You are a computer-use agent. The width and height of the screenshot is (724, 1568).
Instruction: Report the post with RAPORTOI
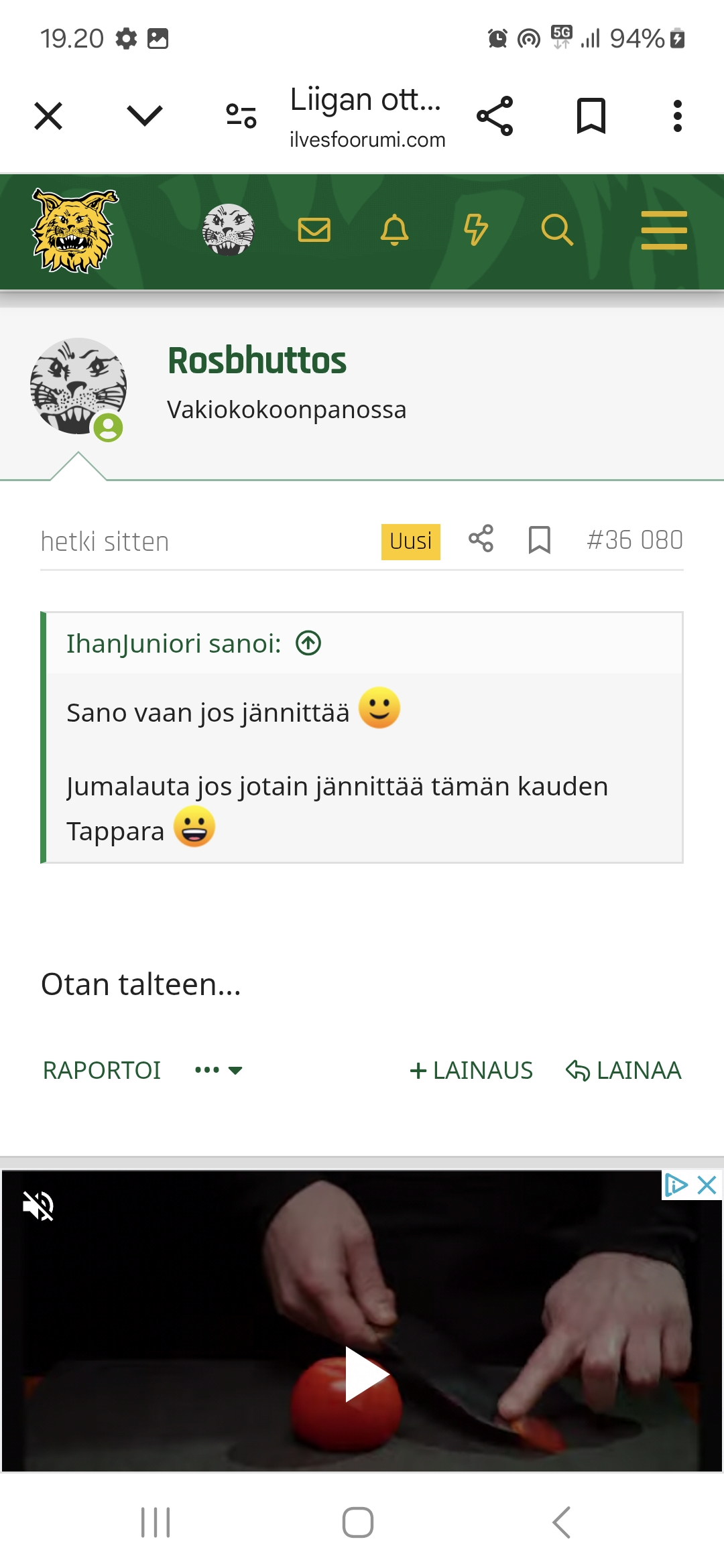point(102,1070)
